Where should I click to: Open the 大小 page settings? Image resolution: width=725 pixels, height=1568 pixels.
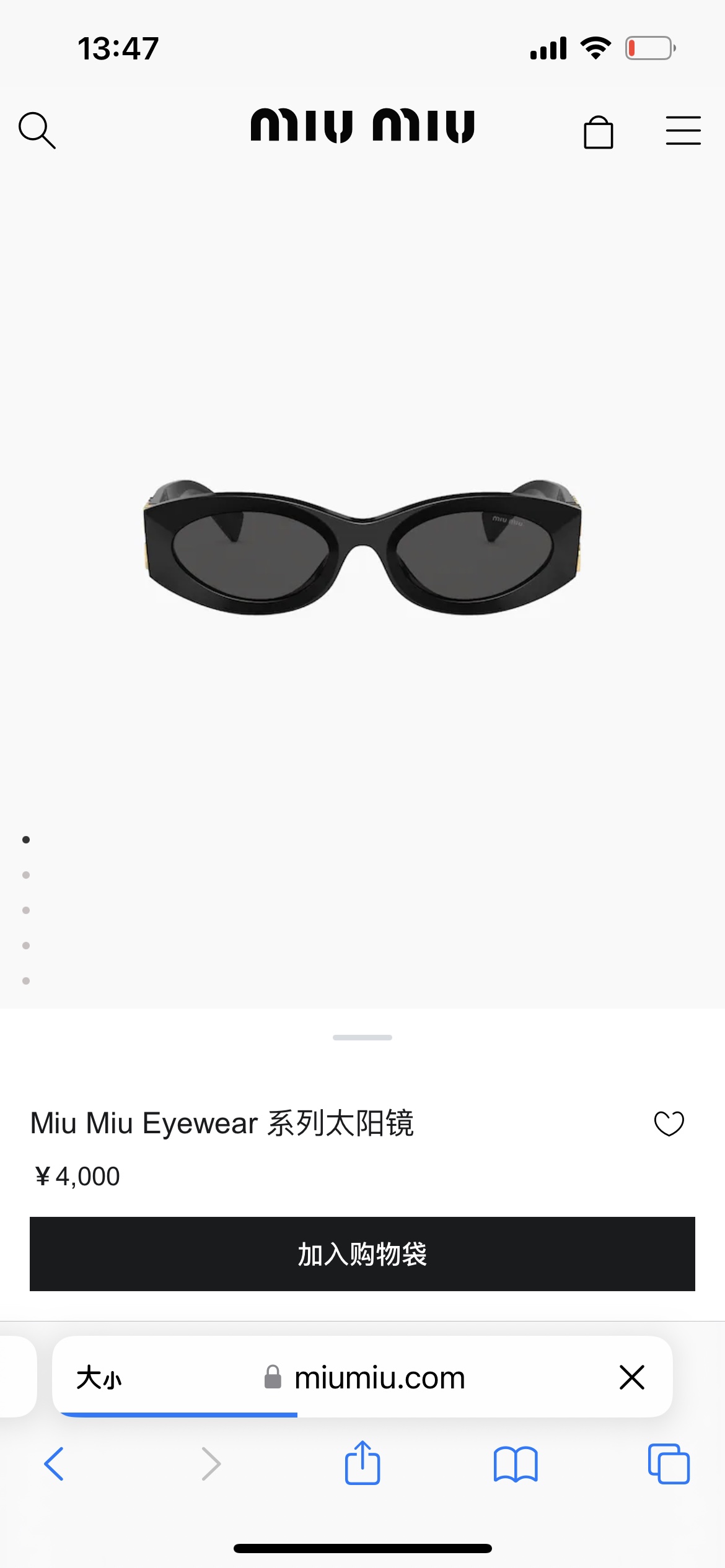[x=99, y=1378]
